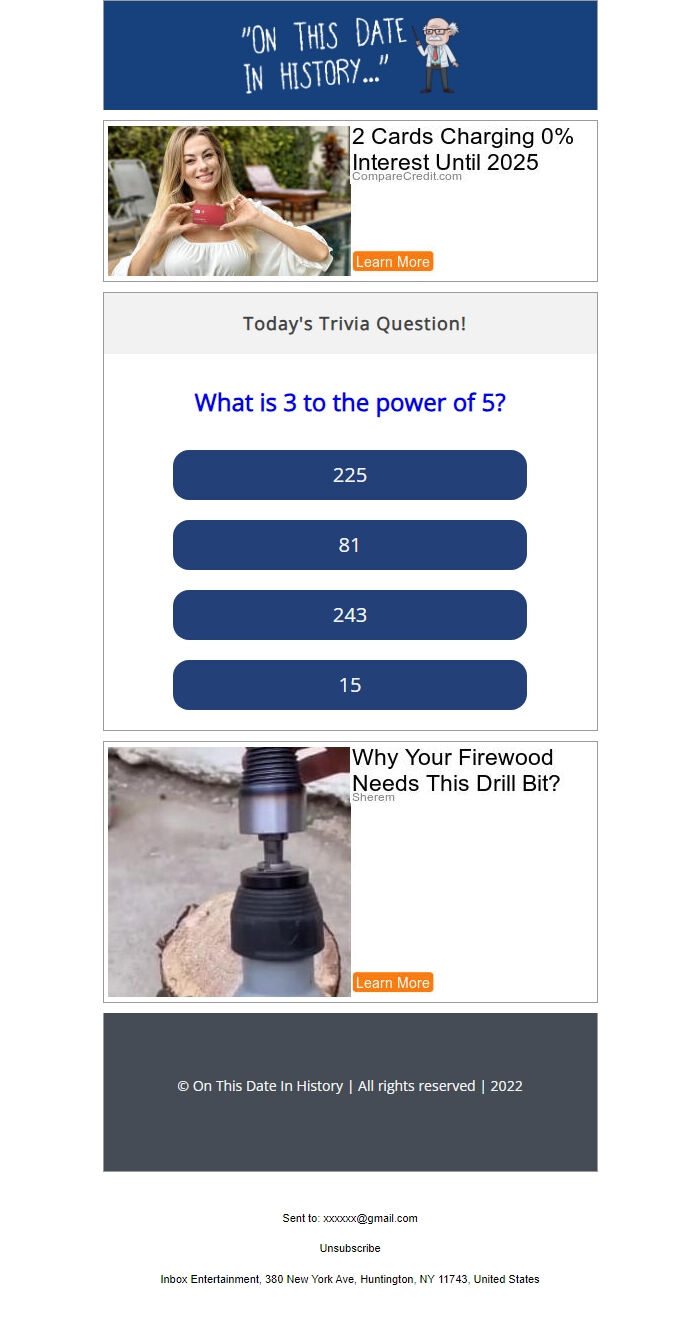Select answer 225

[349, 475]
